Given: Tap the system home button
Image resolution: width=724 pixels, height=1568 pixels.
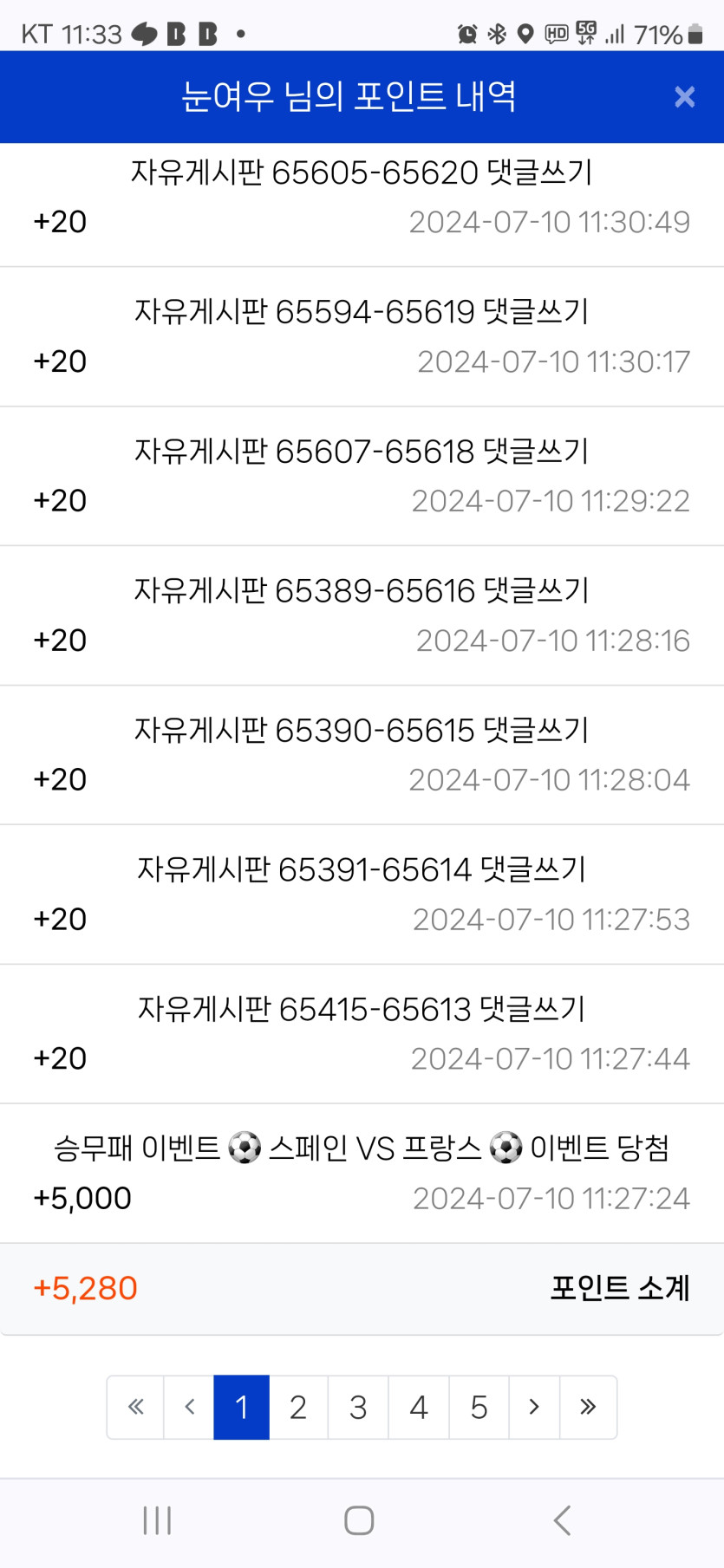Looking at the screenshot, I should pos(359,1520).
